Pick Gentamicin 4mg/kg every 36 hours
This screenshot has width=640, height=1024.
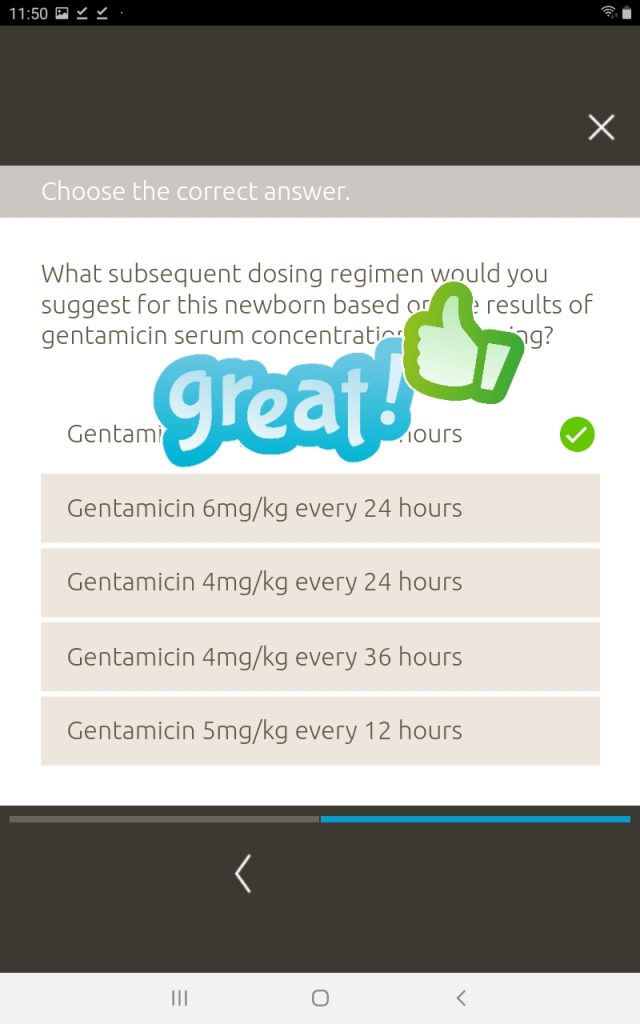[320, 656]
